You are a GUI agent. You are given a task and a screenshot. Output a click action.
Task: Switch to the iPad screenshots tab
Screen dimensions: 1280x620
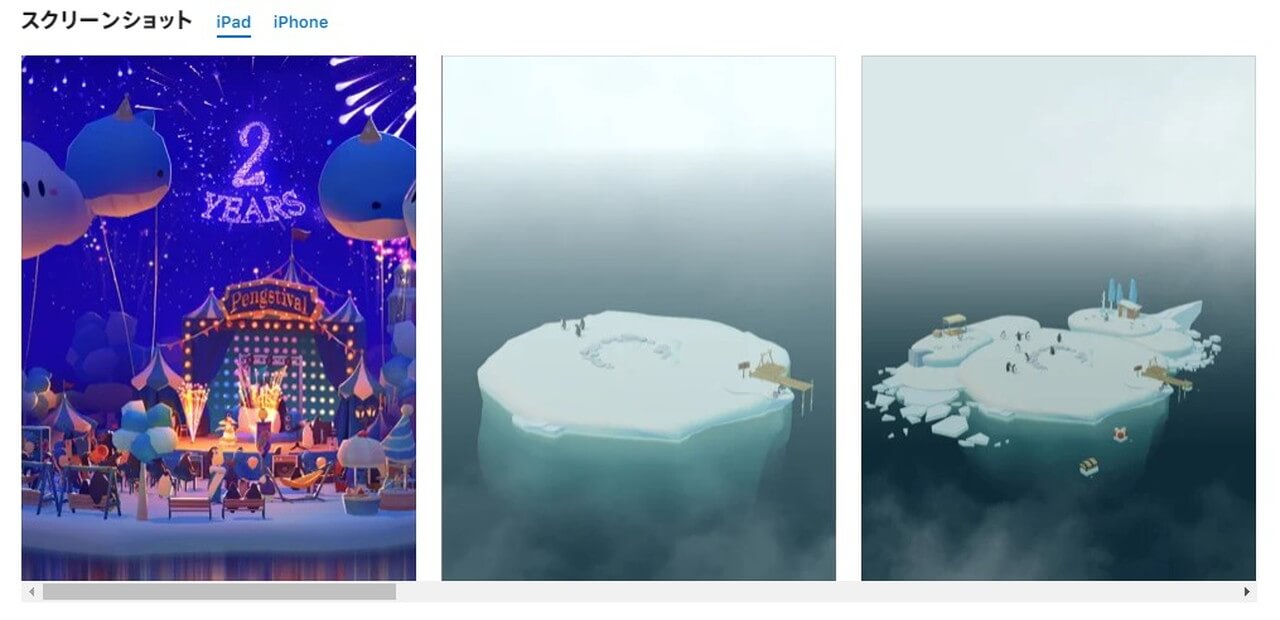tap(233, 22)
